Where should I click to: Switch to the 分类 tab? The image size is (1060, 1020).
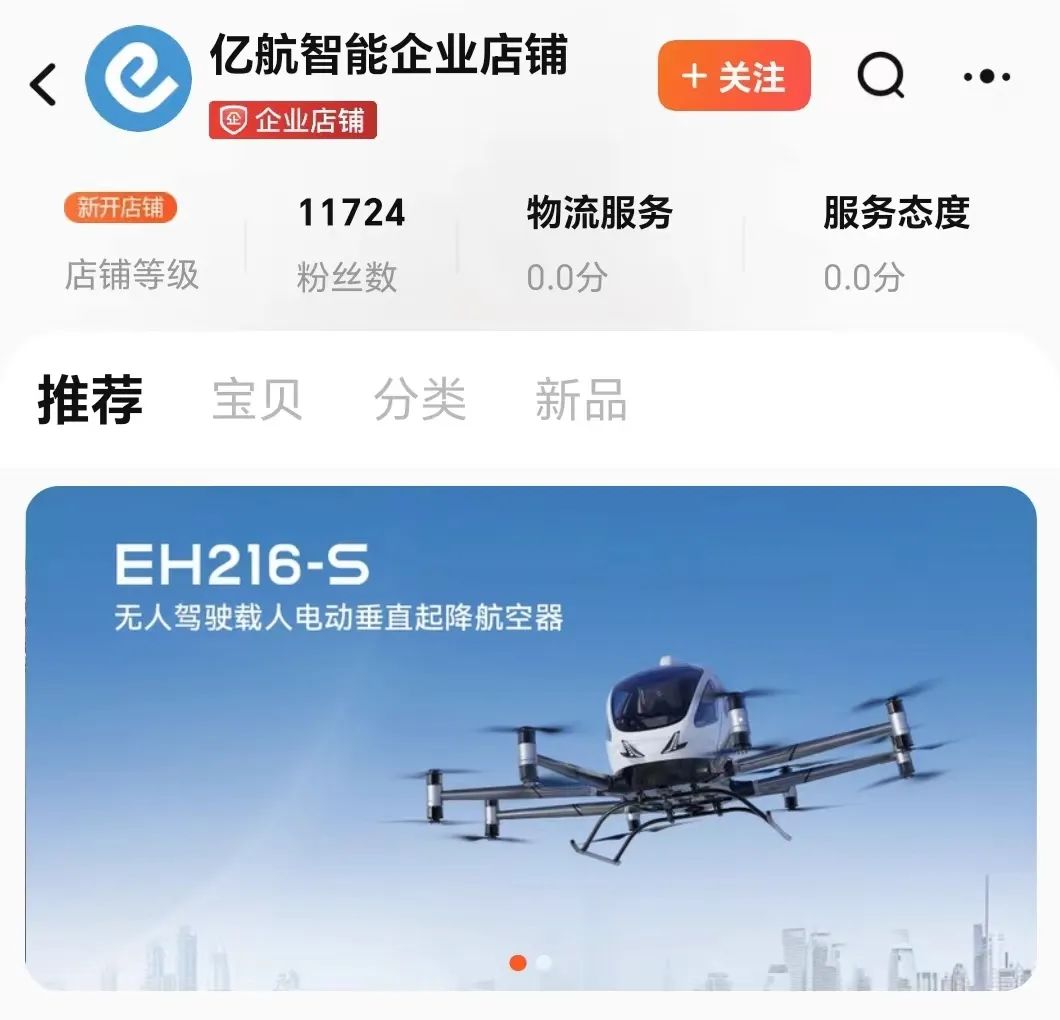pos(420,400)
